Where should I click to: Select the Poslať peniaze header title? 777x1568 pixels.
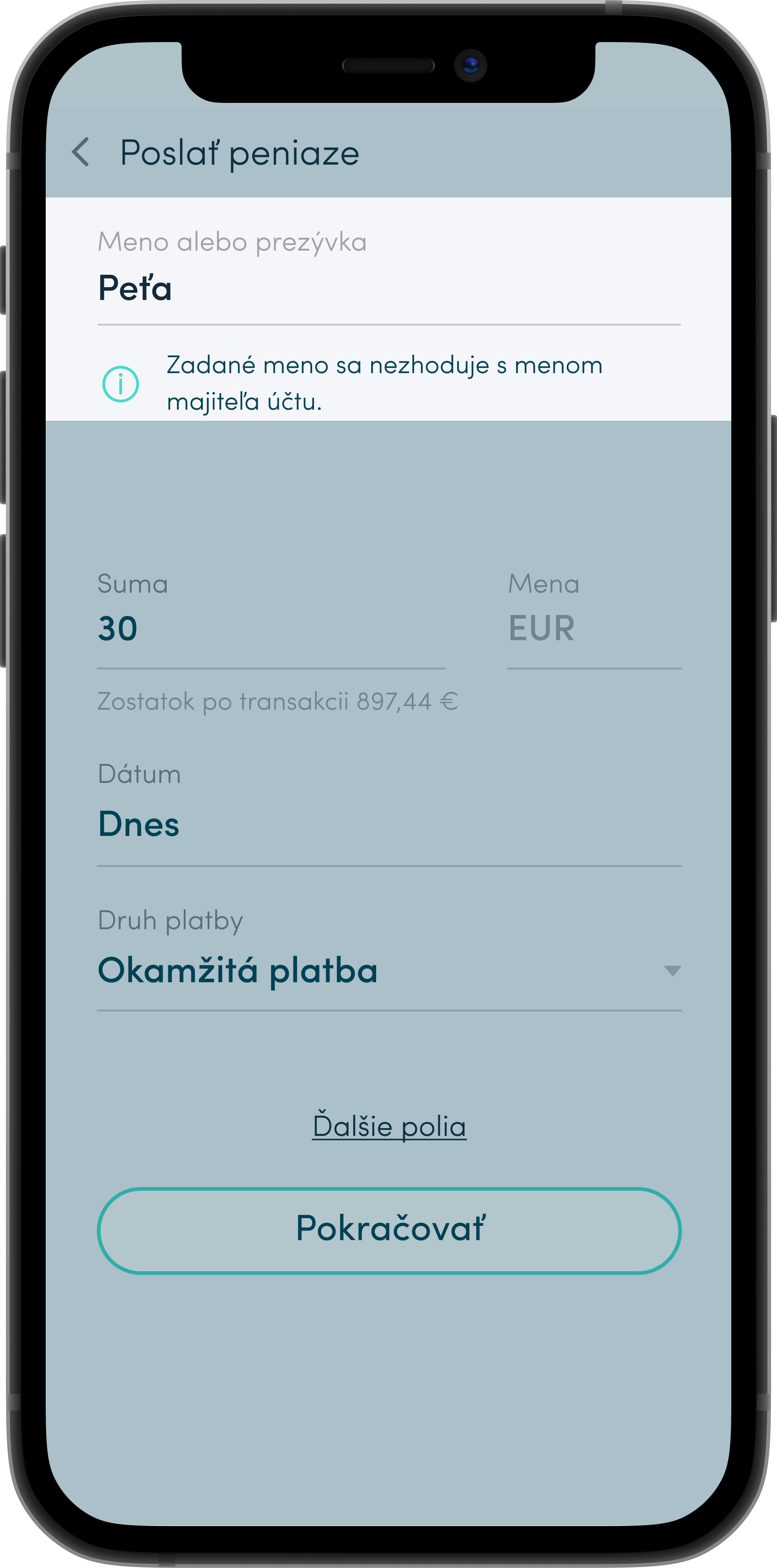[x=239, y=153]
